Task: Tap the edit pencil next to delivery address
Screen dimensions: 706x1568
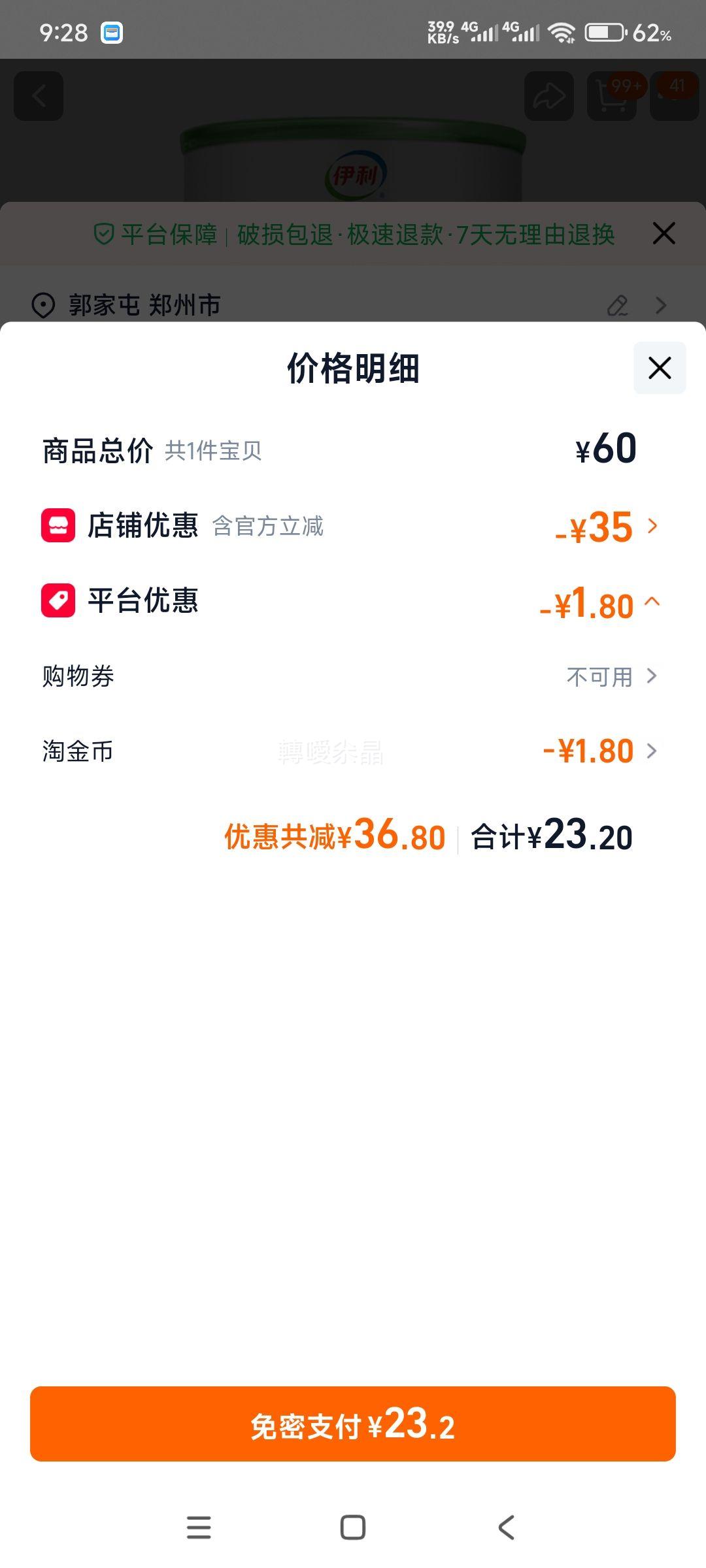Action: (x=618, y=305)
